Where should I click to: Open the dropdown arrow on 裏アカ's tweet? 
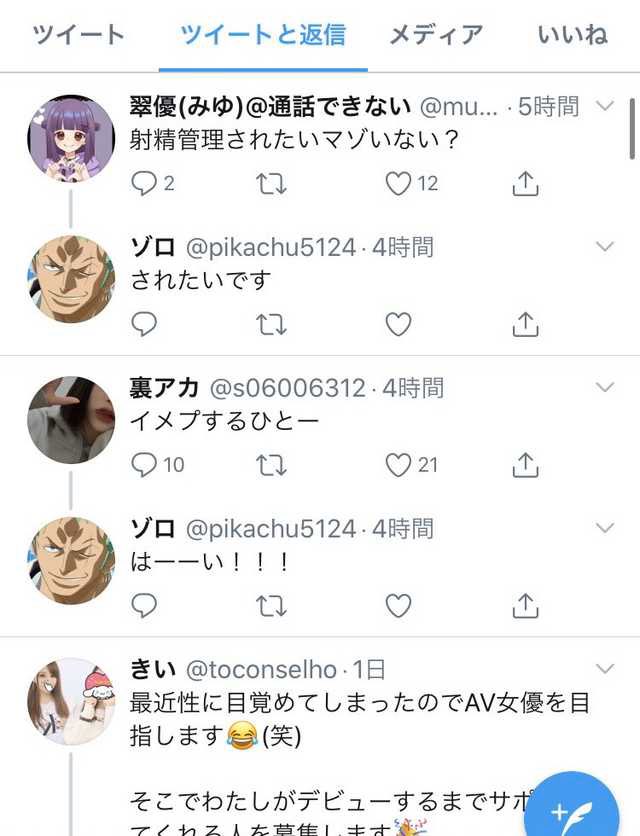point(605,387)
